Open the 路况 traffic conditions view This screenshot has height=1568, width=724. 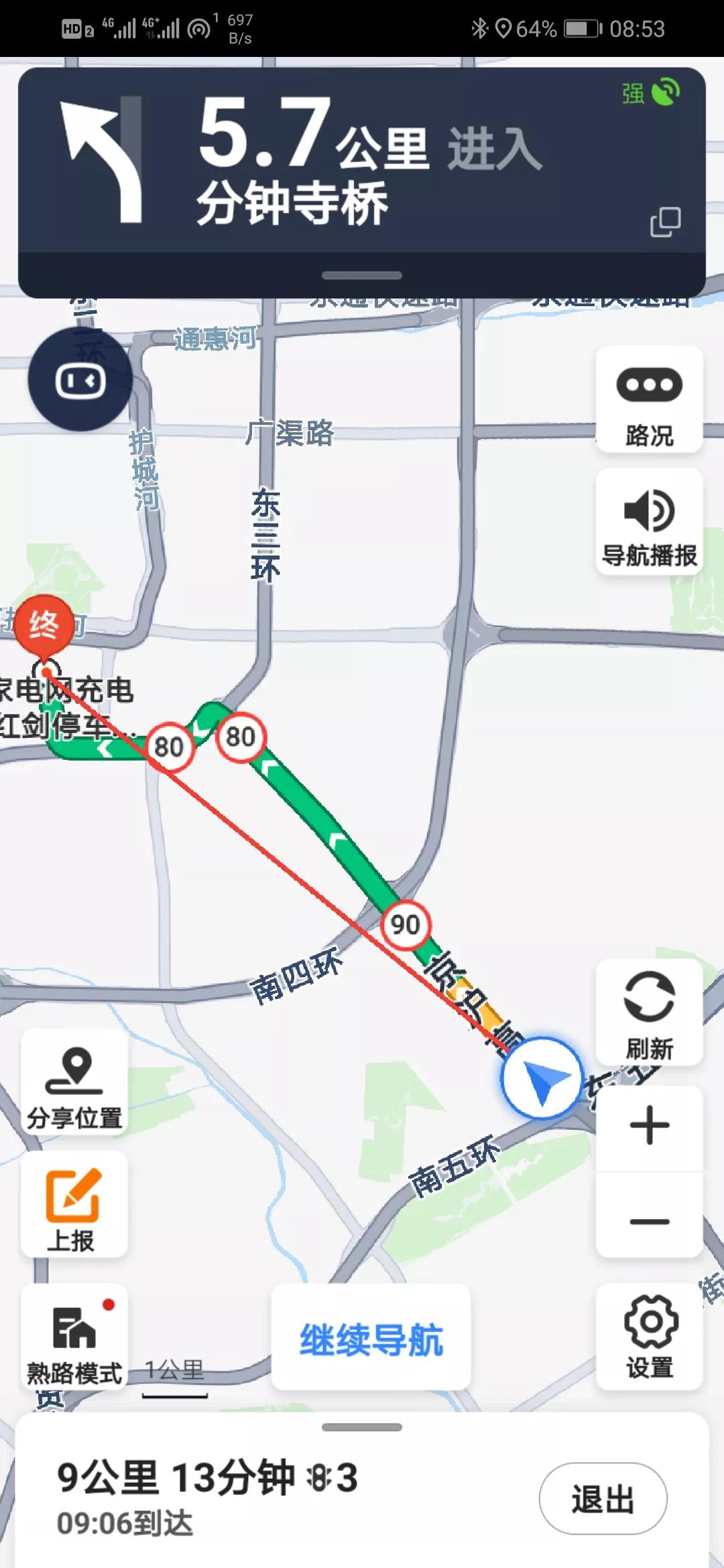click(x=648, y=400)
